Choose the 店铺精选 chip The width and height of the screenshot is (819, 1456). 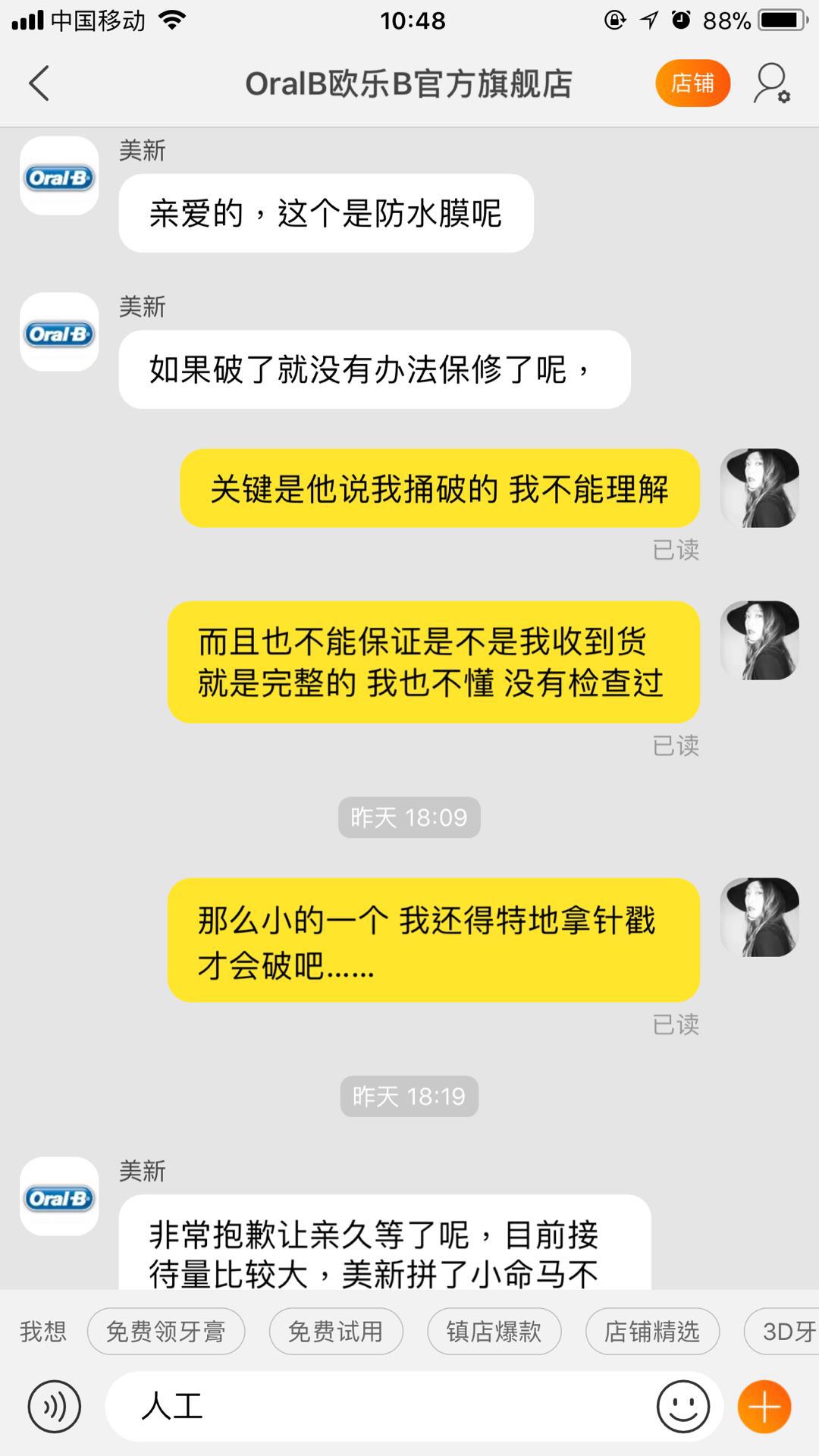tap(651, 1331)
